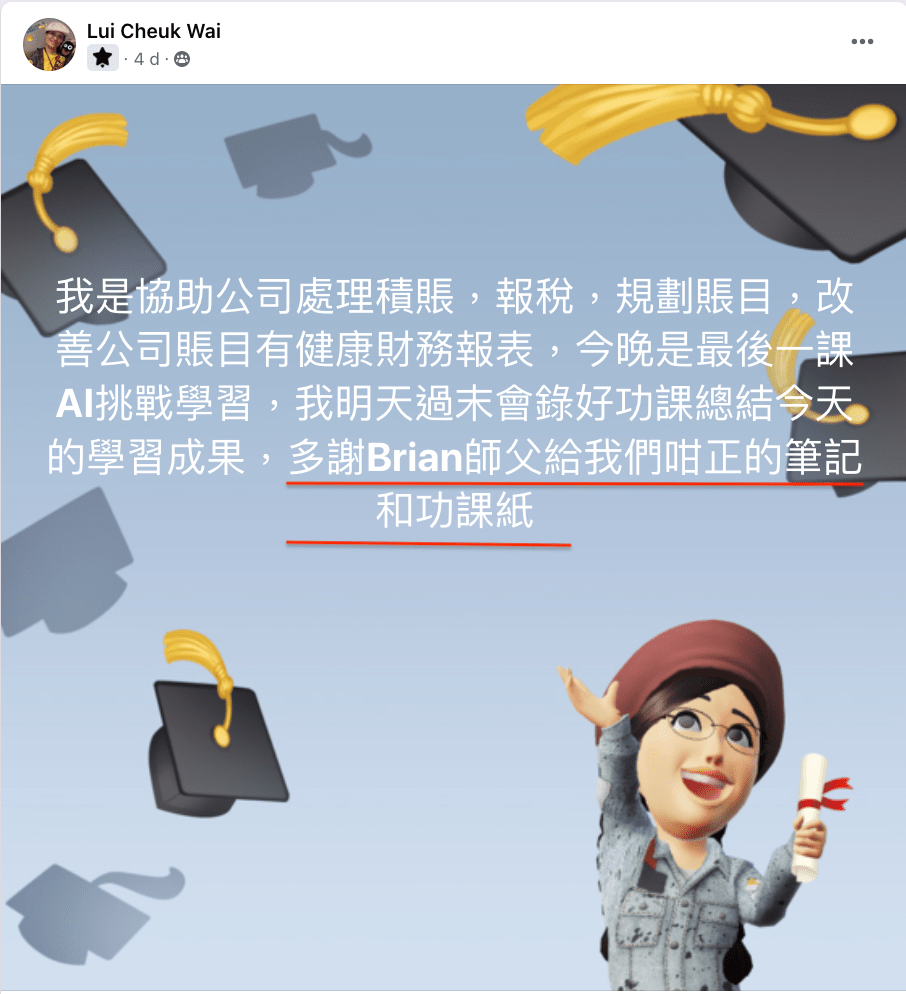
Task: Tap the 4 d post timestamp
Action: [x=148, y=59]
